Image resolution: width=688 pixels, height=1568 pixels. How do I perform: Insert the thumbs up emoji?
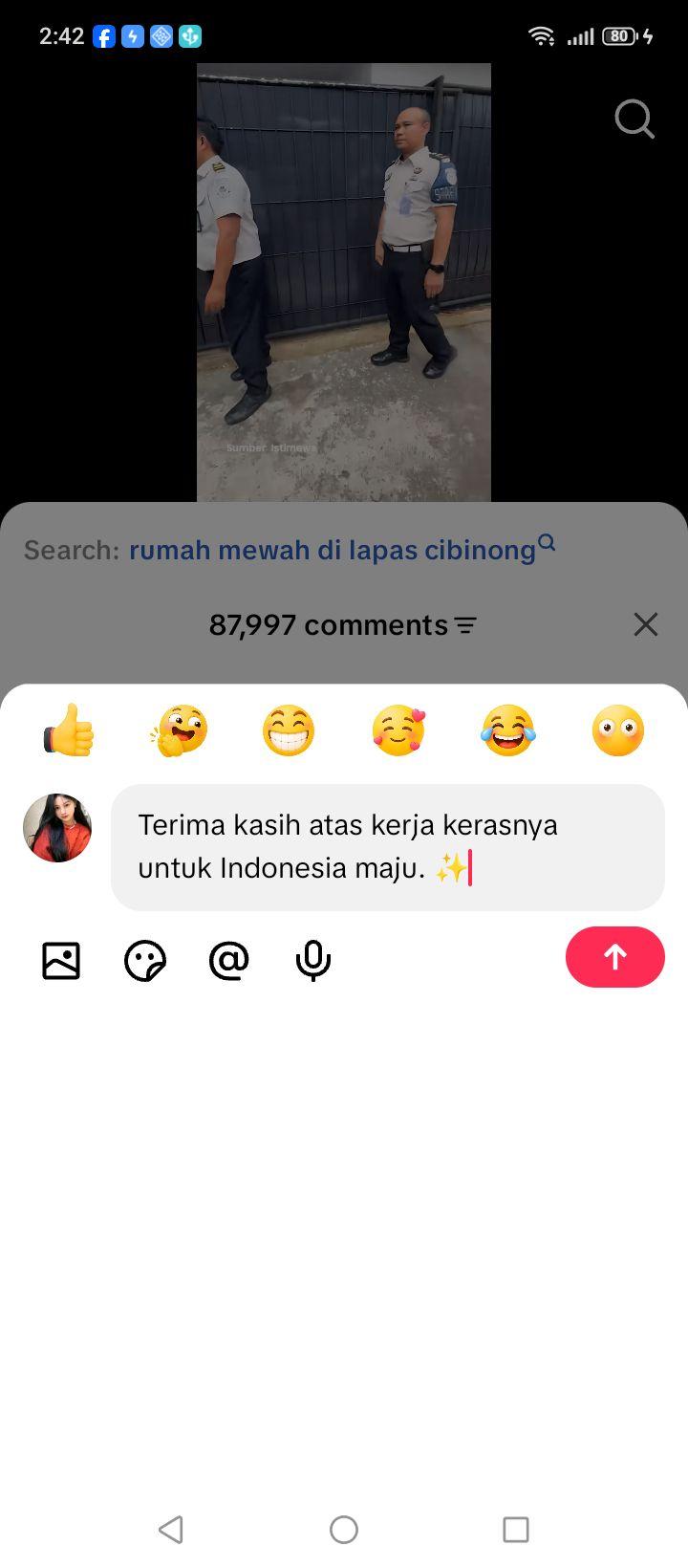[69, 730]
